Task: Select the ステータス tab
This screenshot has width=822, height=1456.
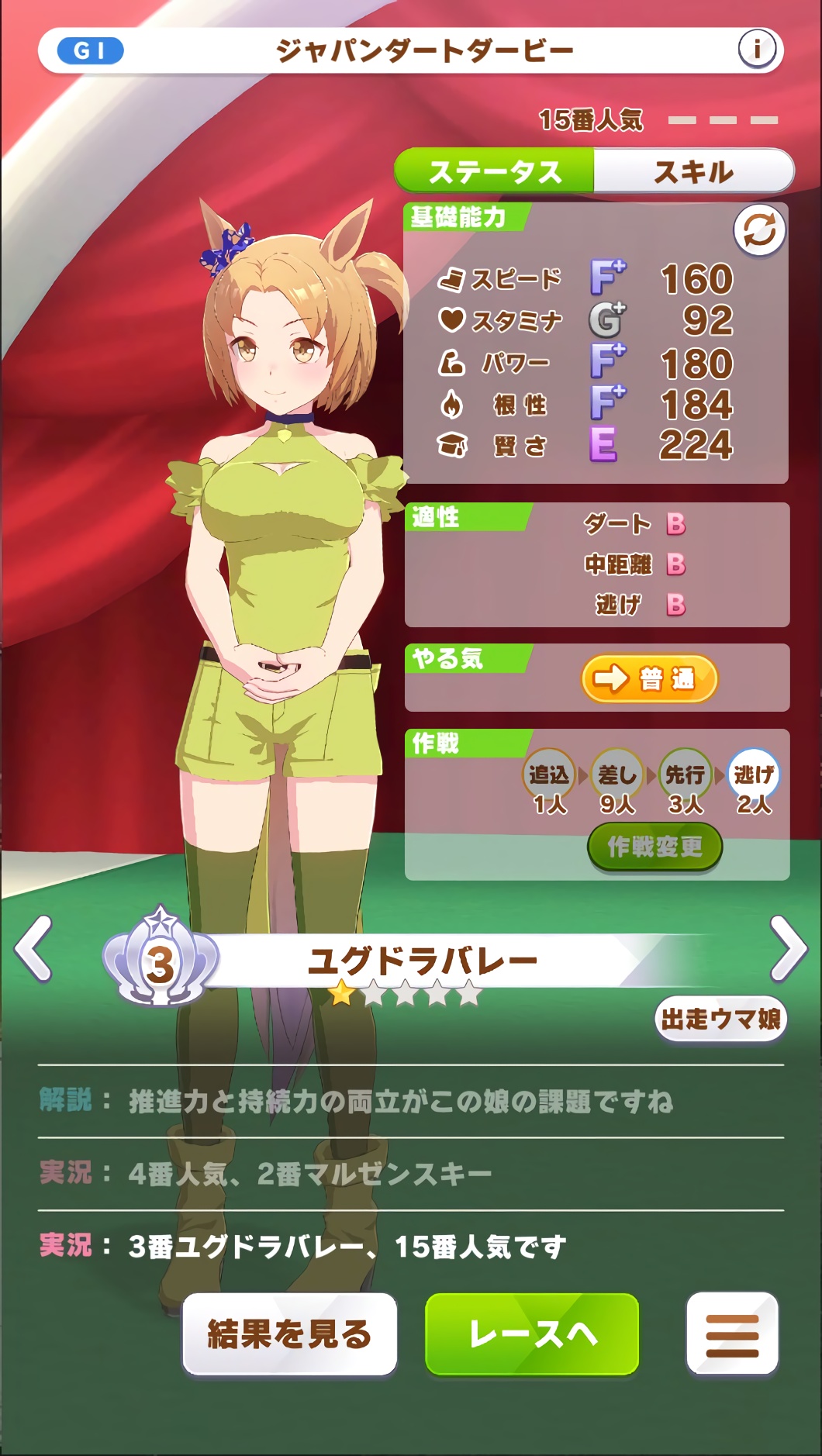Action: pos(495,171)
